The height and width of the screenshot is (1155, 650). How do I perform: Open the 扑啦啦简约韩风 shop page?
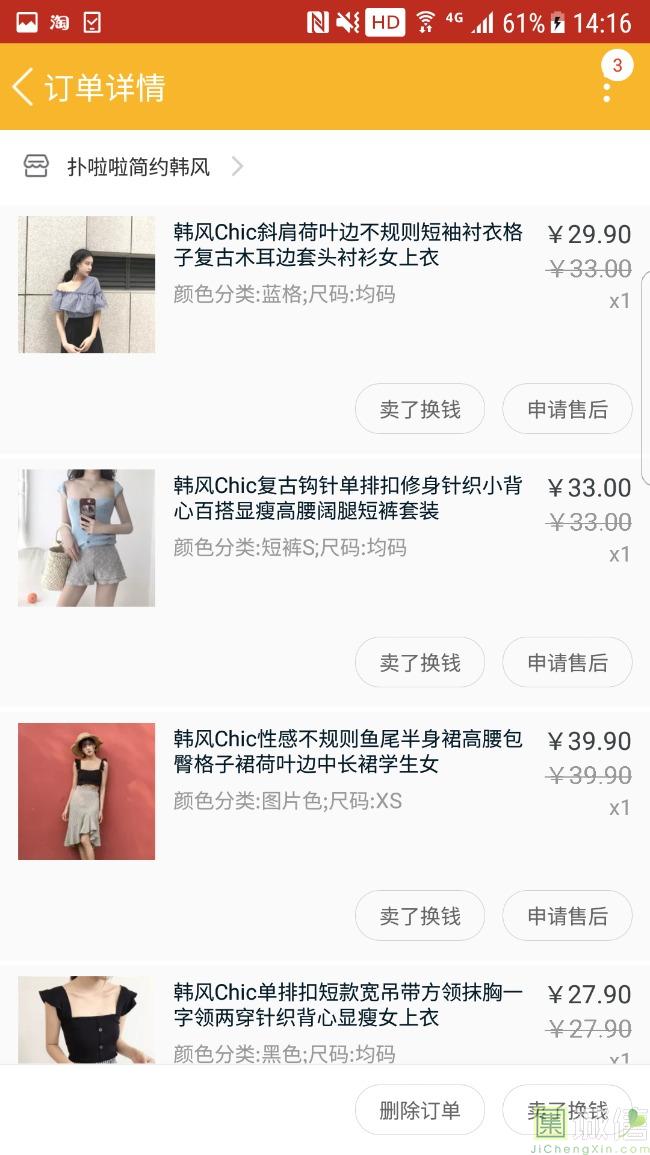coord(138,167)
